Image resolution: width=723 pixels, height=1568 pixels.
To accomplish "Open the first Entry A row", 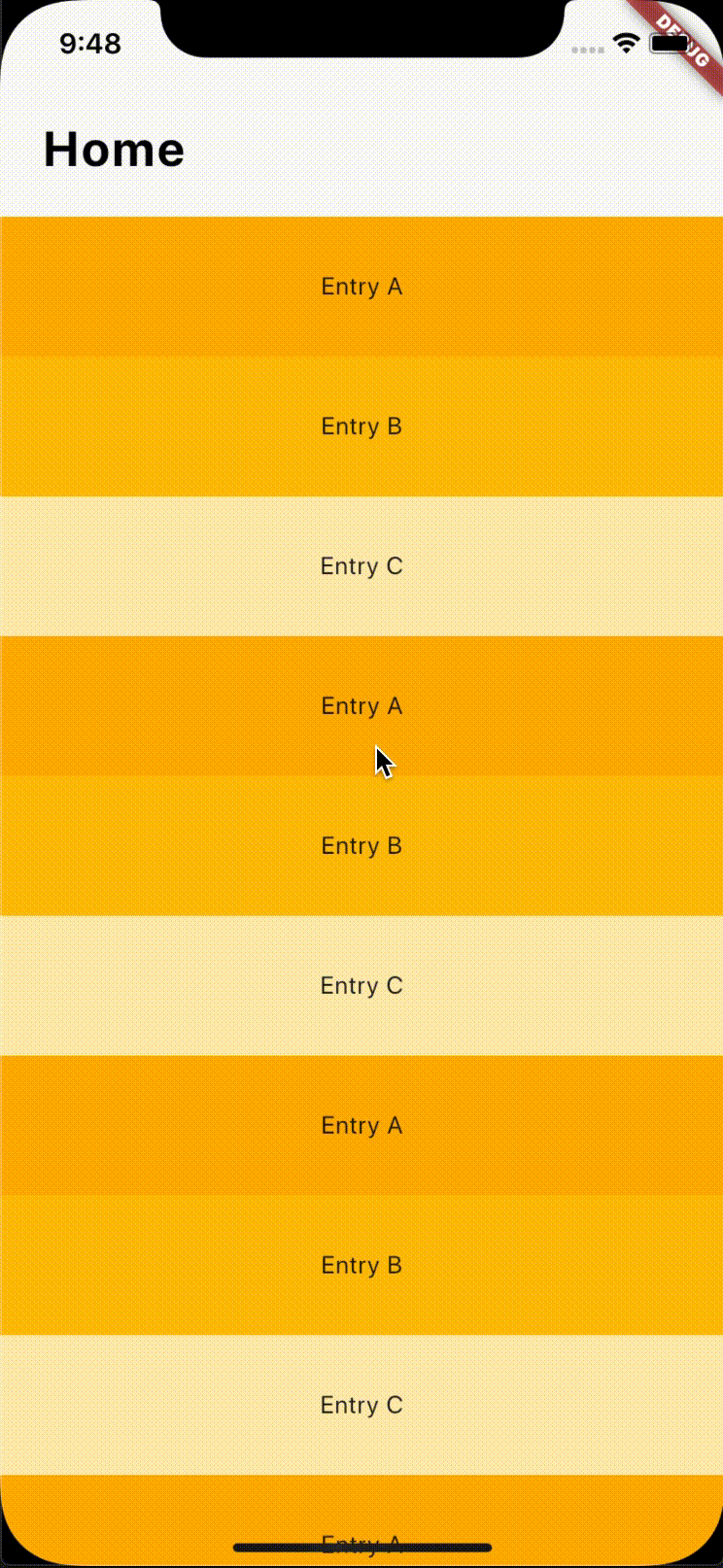I will point(361,287).
